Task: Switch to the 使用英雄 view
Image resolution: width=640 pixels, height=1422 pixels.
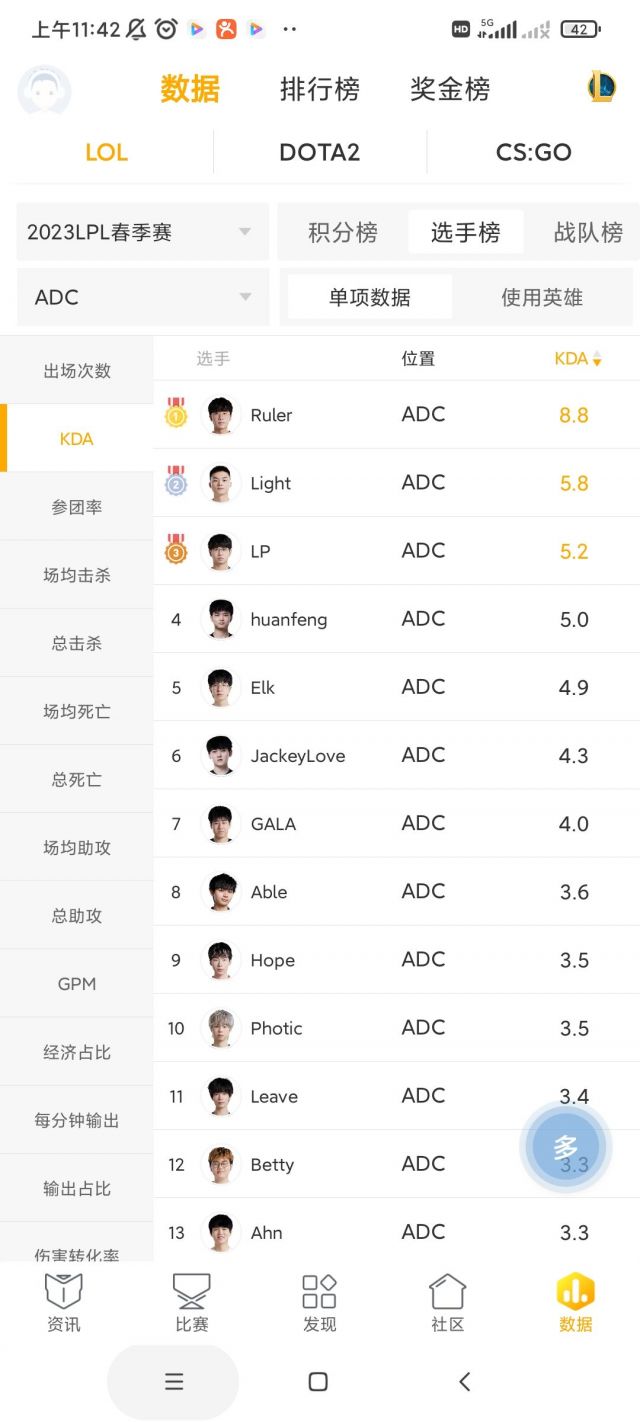Action: [x=541, y=297]
